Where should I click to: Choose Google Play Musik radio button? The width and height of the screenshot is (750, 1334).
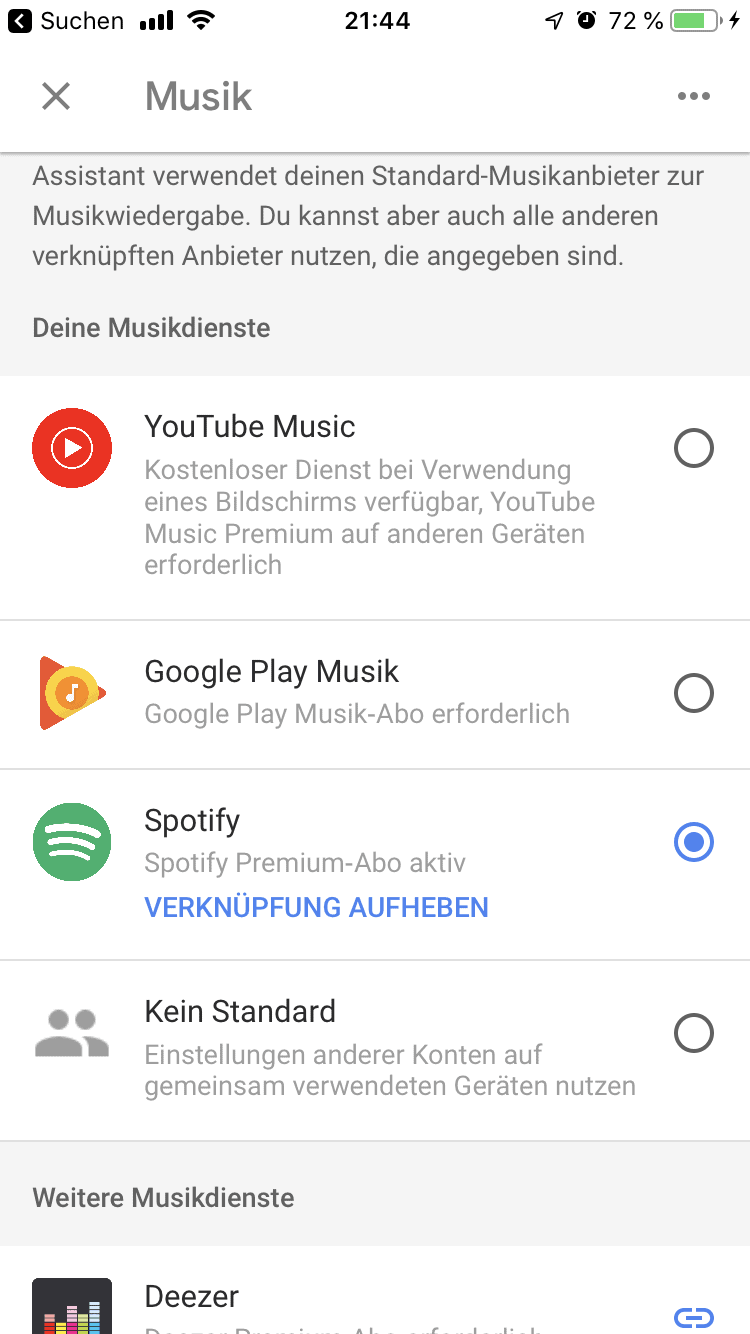point(694,693)
